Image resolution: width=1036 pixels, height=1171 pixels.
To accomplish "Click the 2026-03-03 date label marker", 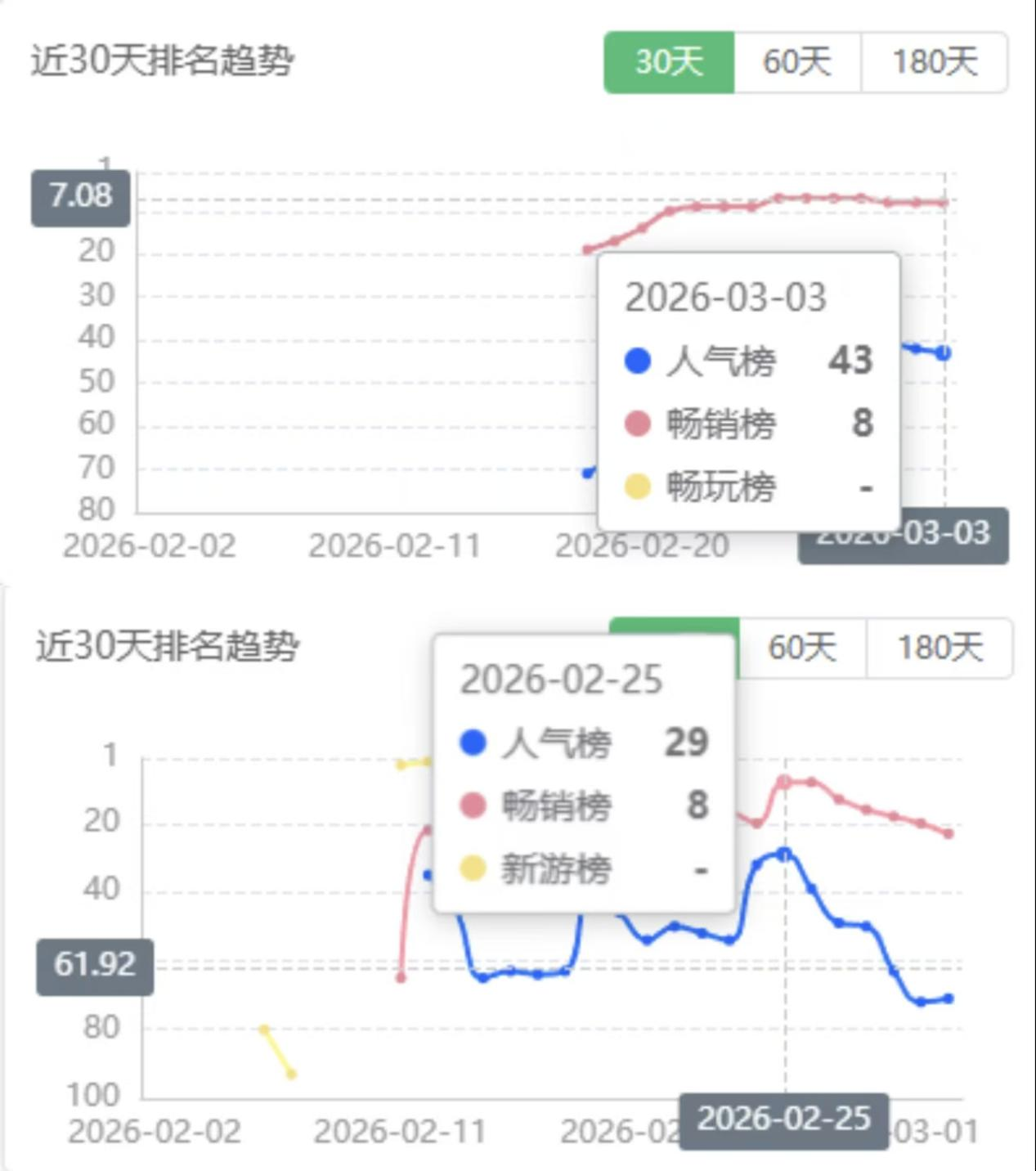I will click(902, 536).
